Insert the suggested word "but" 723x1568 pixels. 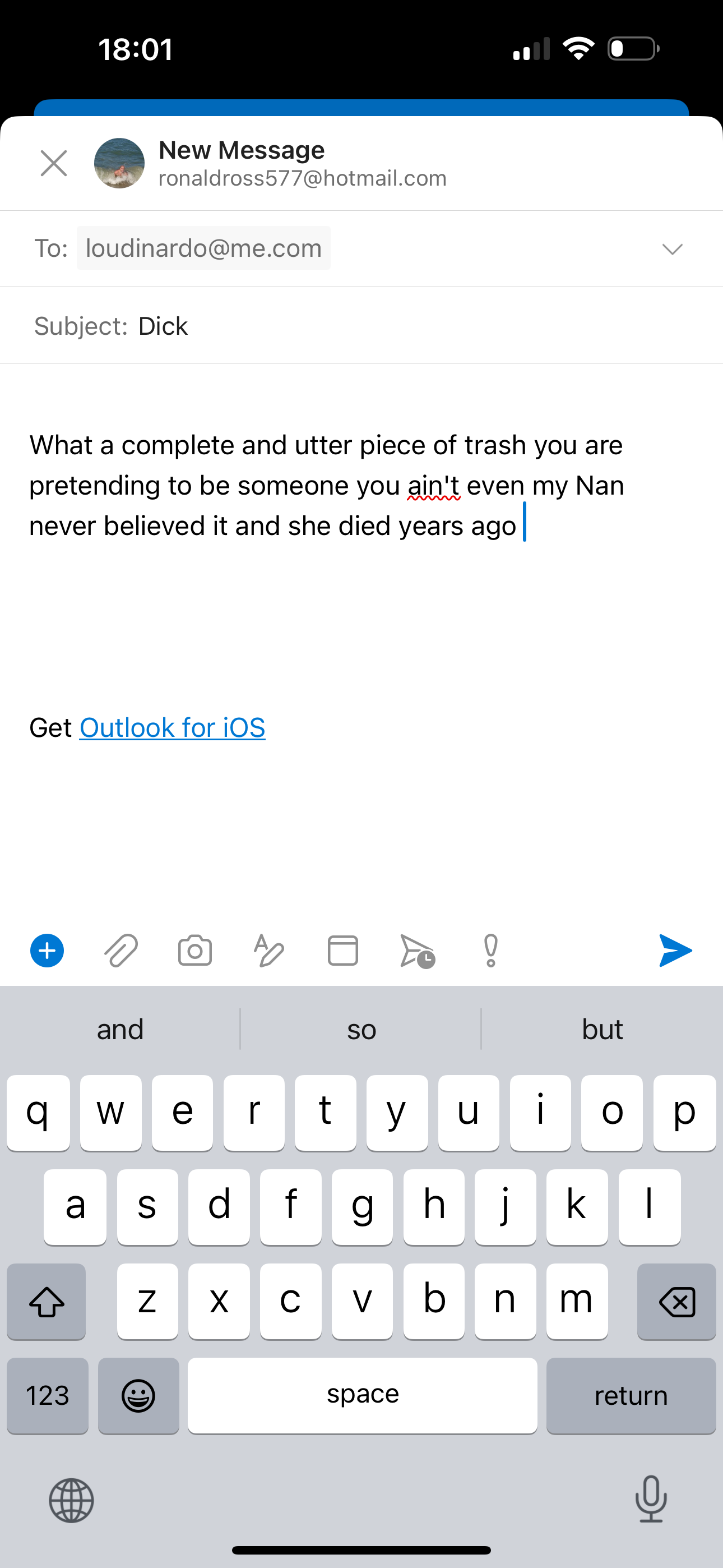tap(602, 1029)
